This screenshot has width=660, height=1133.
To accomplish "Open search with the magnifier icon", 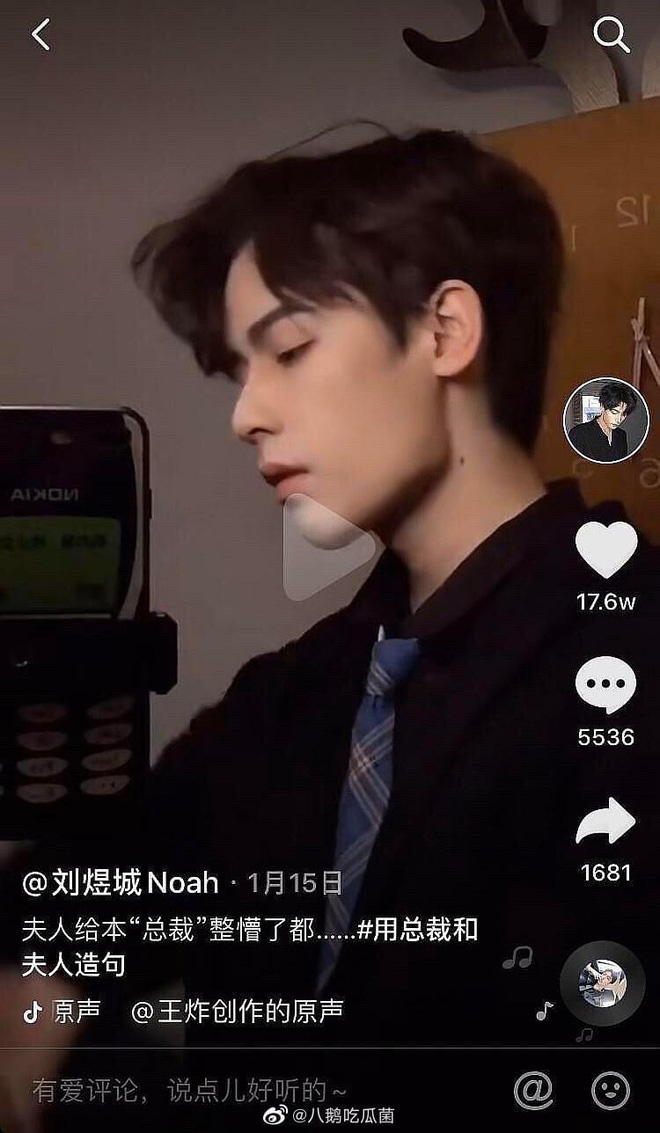I will click(610, 35).
